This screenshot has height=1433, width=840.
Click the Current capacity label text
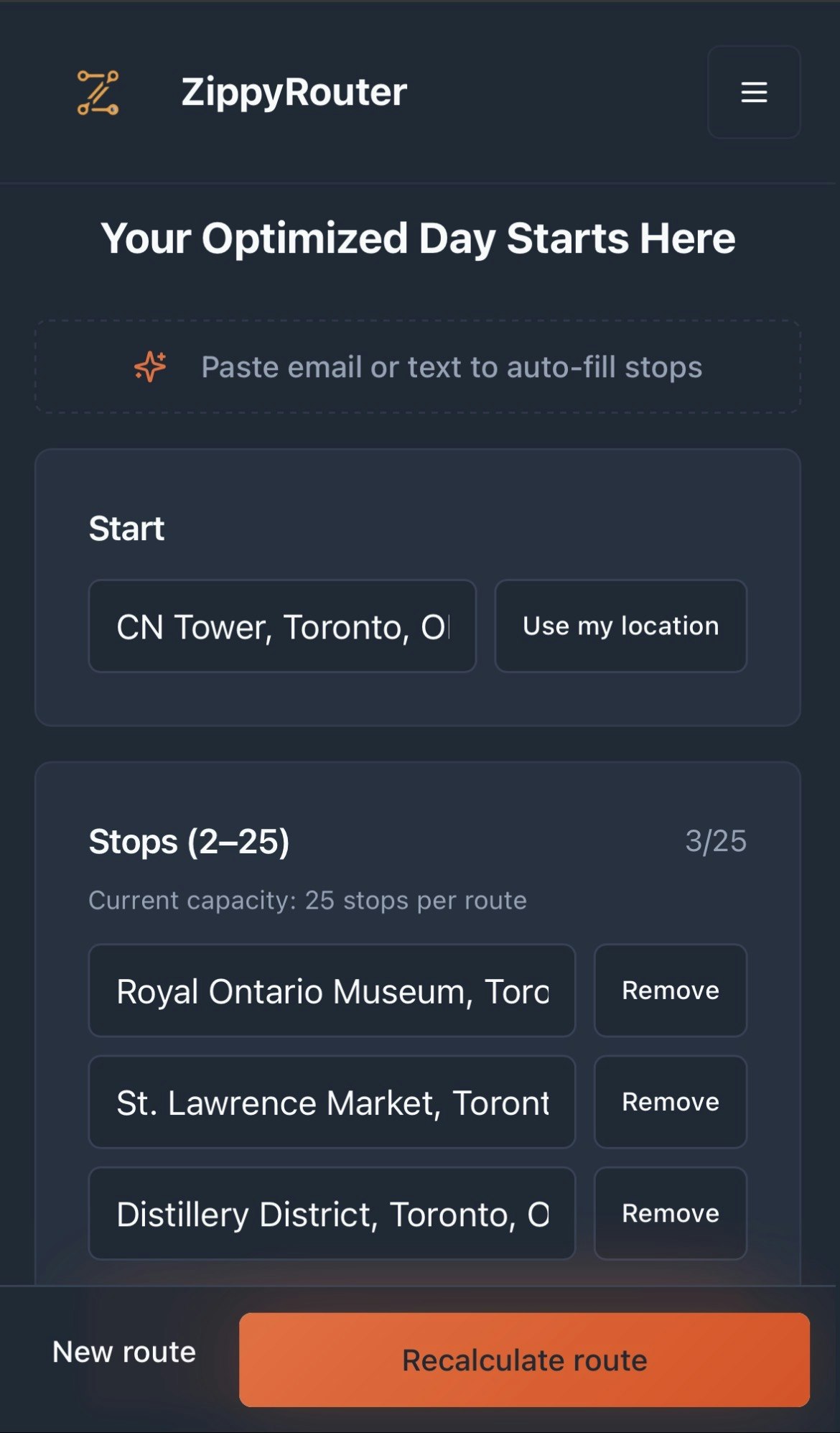coord(308,900)
